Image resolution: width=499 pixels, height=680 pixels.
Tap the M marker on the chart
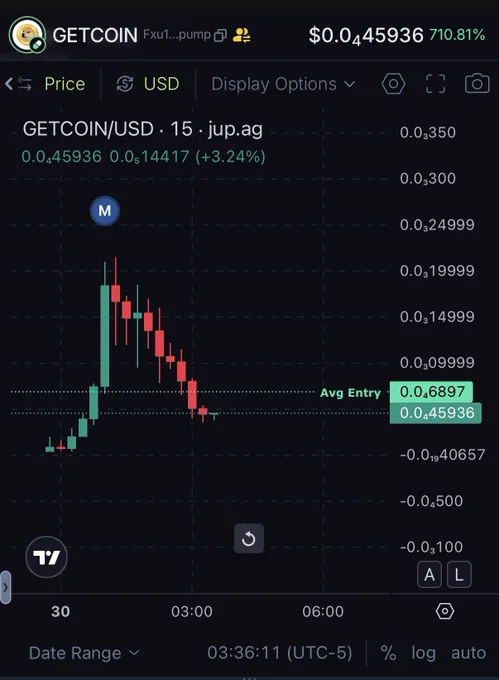[104, 211]
